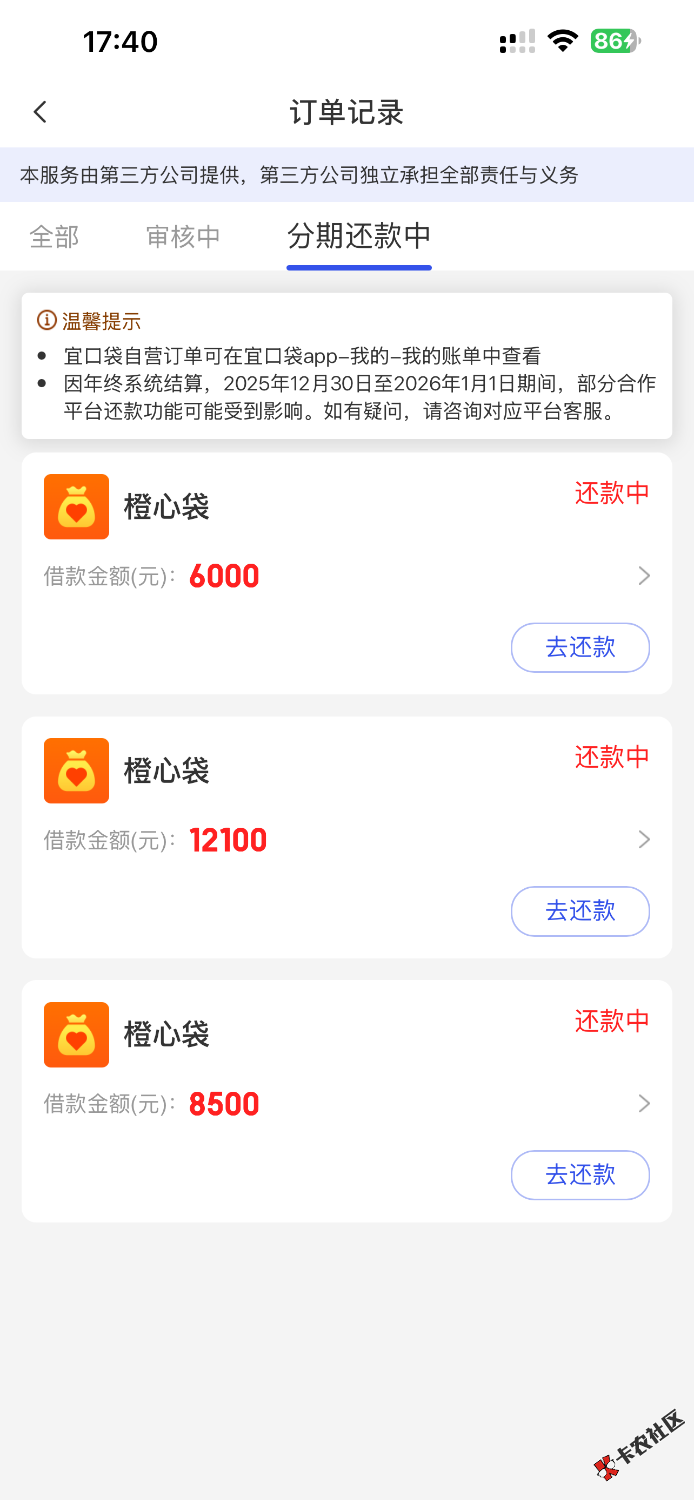694x1500 pixels.
Task: Switch to the 审核中 tab
Action: pos(183,237)
